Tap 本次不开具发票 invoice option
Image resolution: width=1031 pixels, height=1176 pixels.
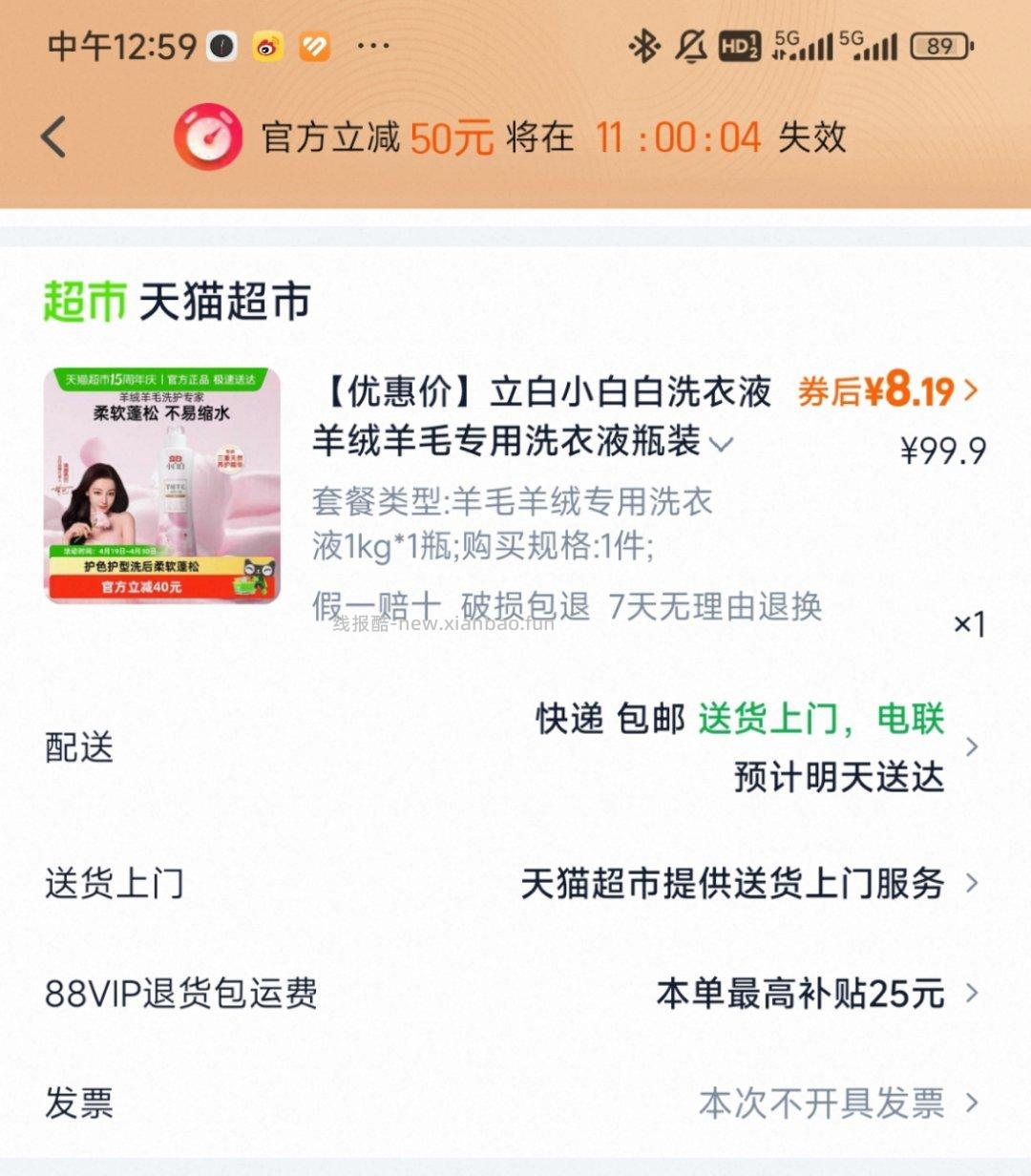821,1102
